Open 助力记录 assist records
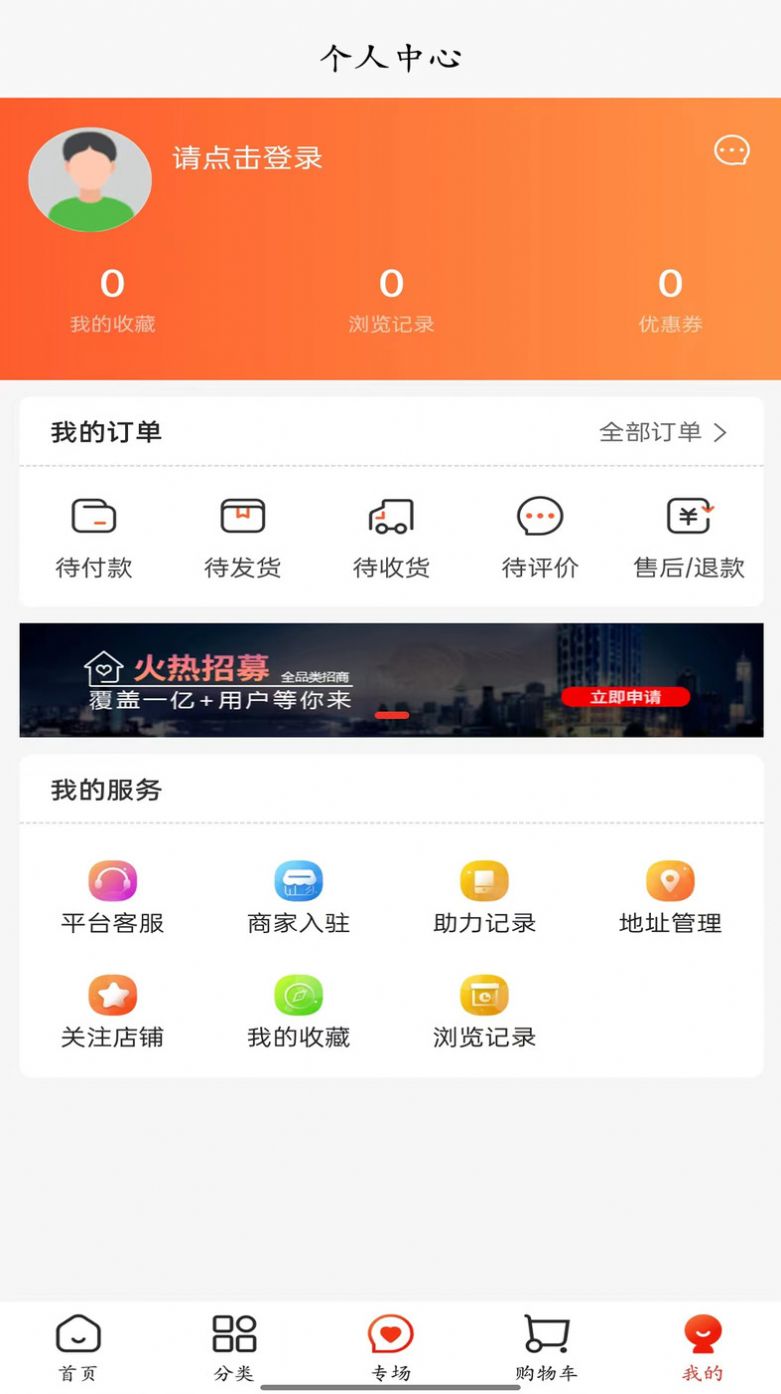The height and width of the screenshot is (1394, 781). tap(483, 895)
